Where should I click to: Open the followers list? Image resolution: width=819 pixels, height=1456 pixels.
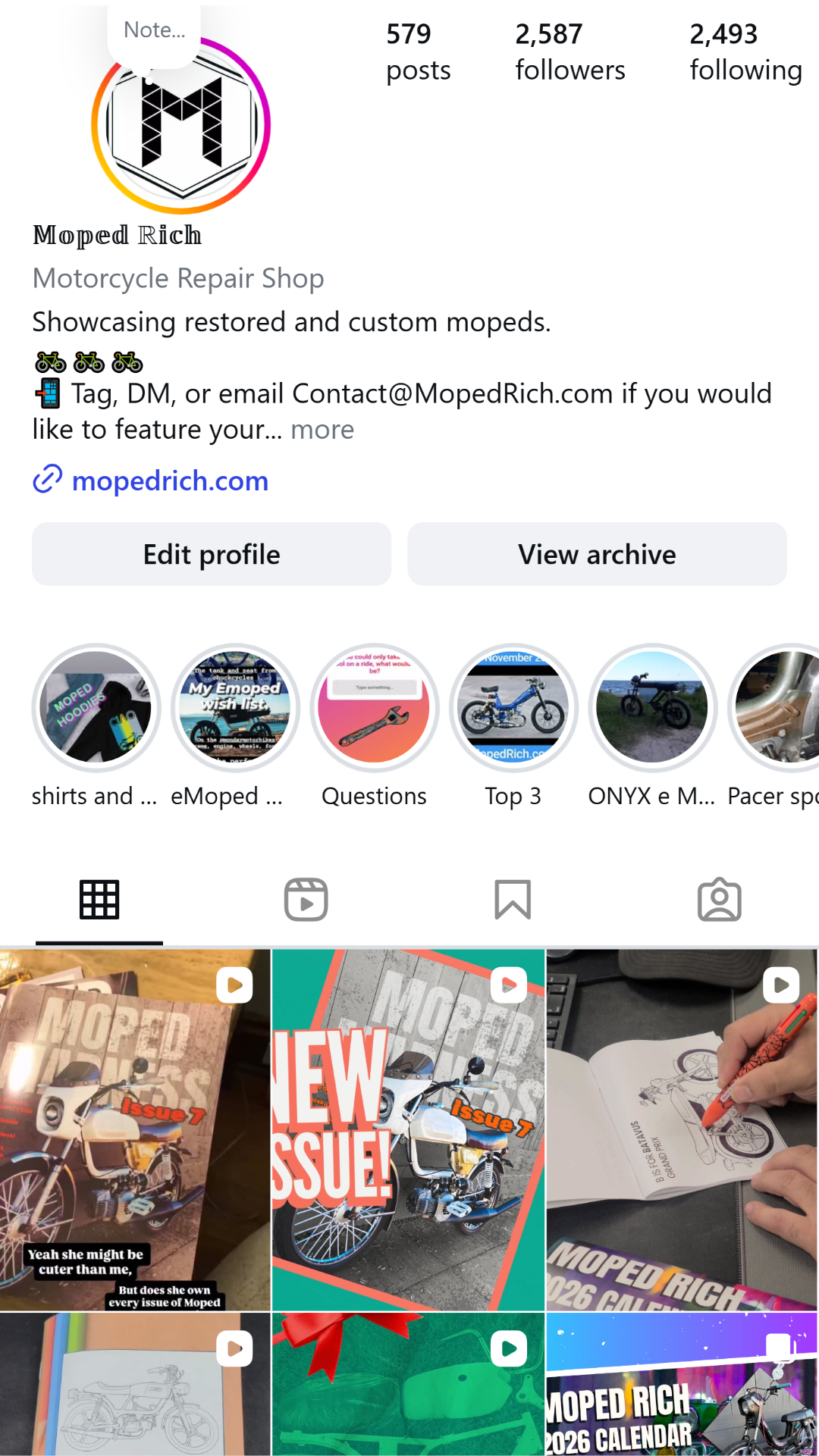point(570,52)
